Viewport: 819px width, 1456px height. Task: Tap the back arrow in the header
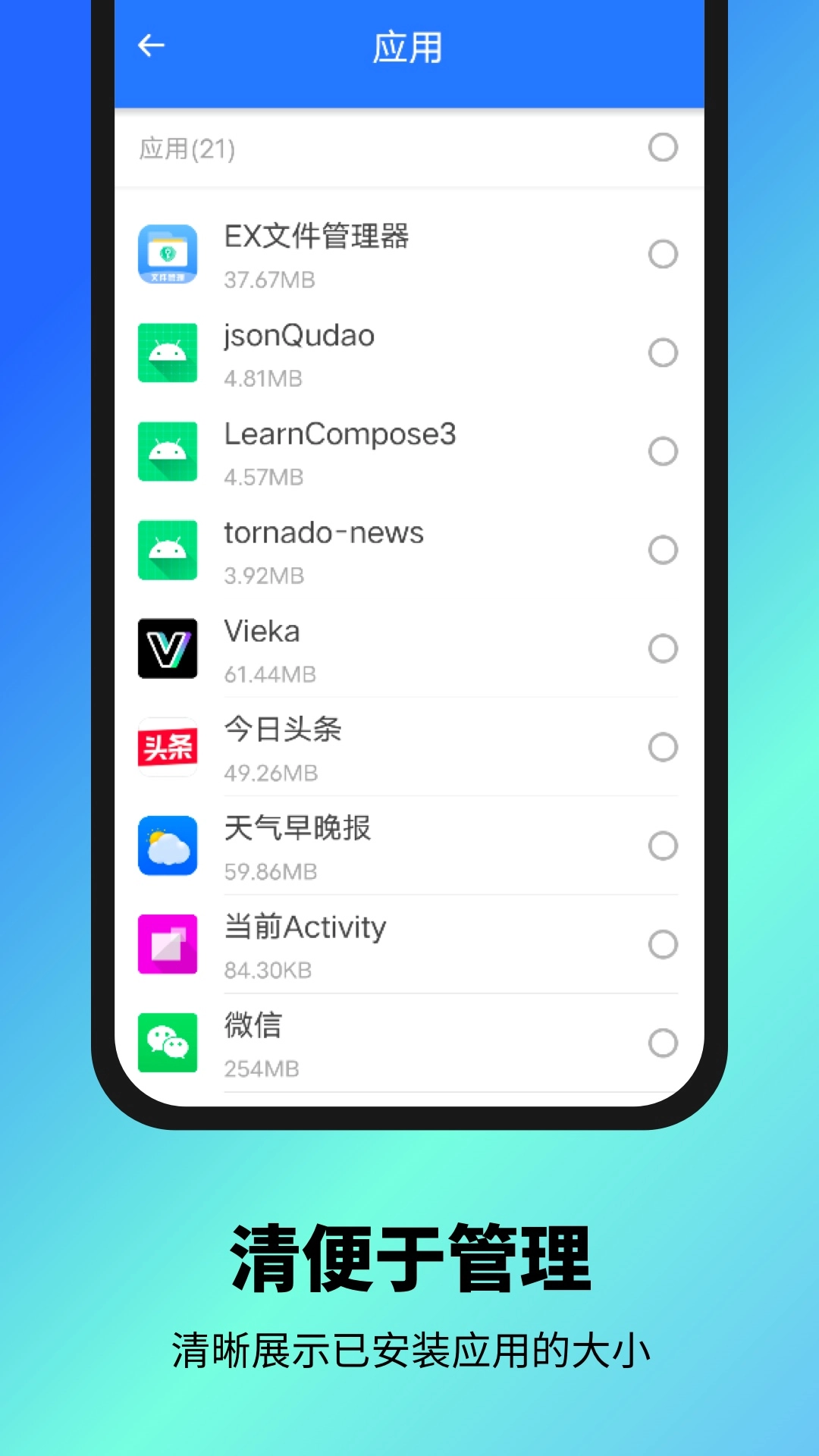pos(151,45)
